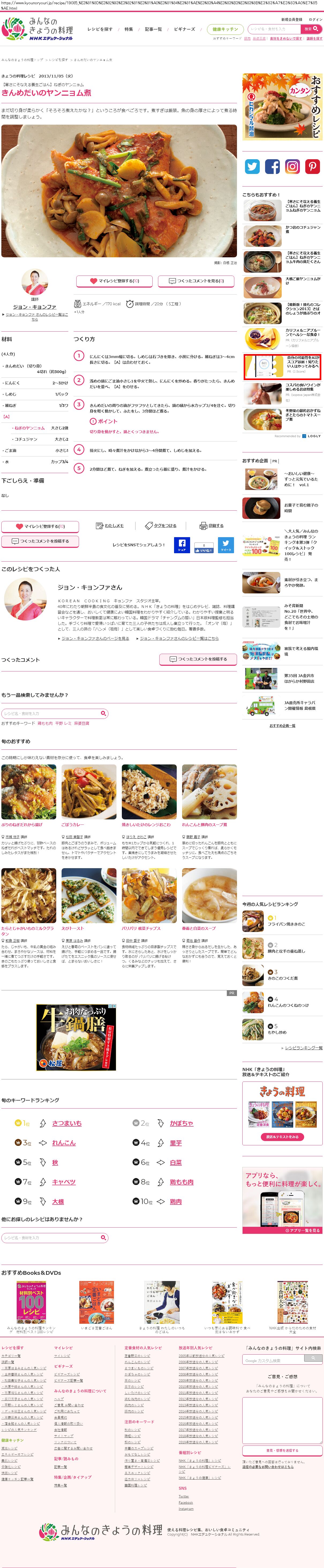Open ジョン・キョンファさんのページを見る link
Image resolution: width=324 pixels, height=1568 pixels.
[x=95, y=638]
